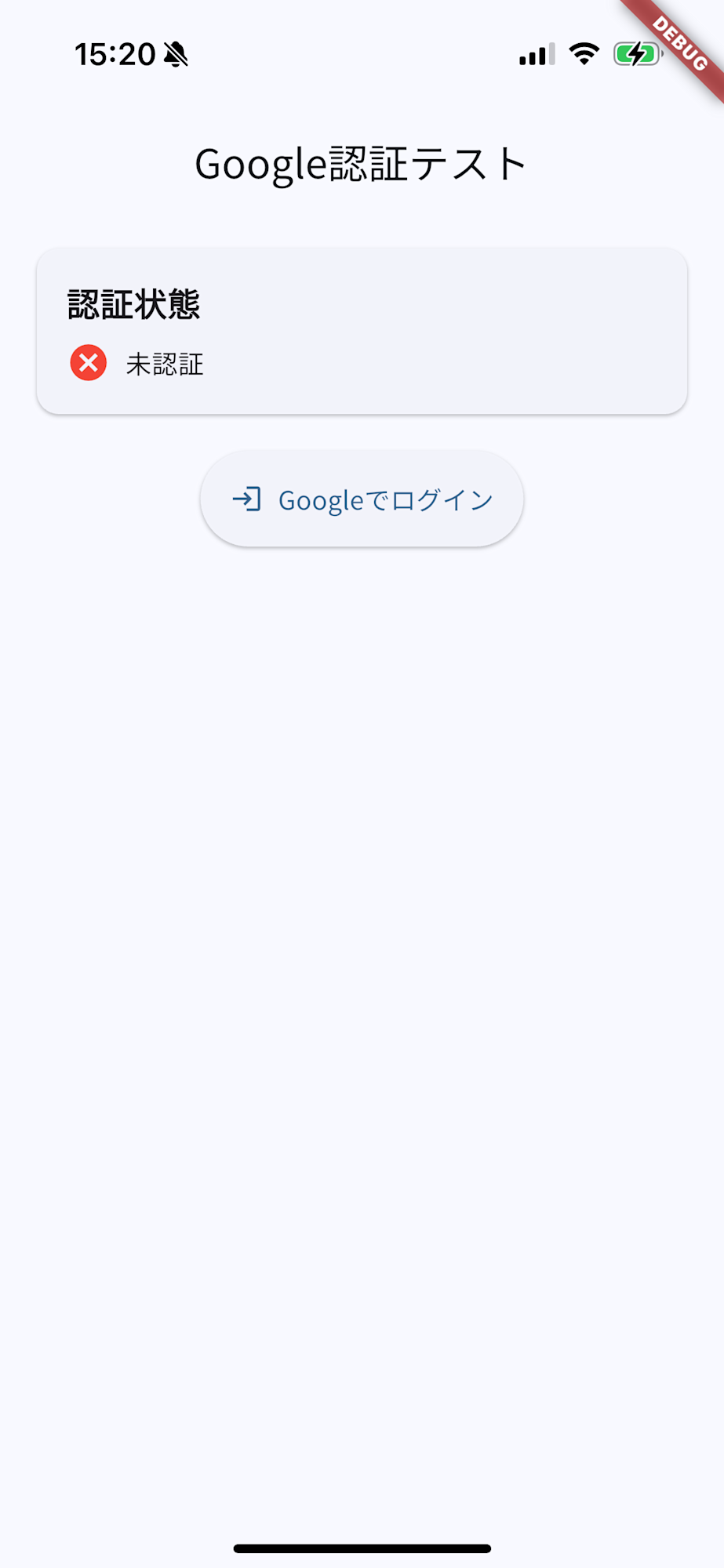Click the Googleでログイン label text
This screenshot has height=1568, width=724.
[386, 499]
